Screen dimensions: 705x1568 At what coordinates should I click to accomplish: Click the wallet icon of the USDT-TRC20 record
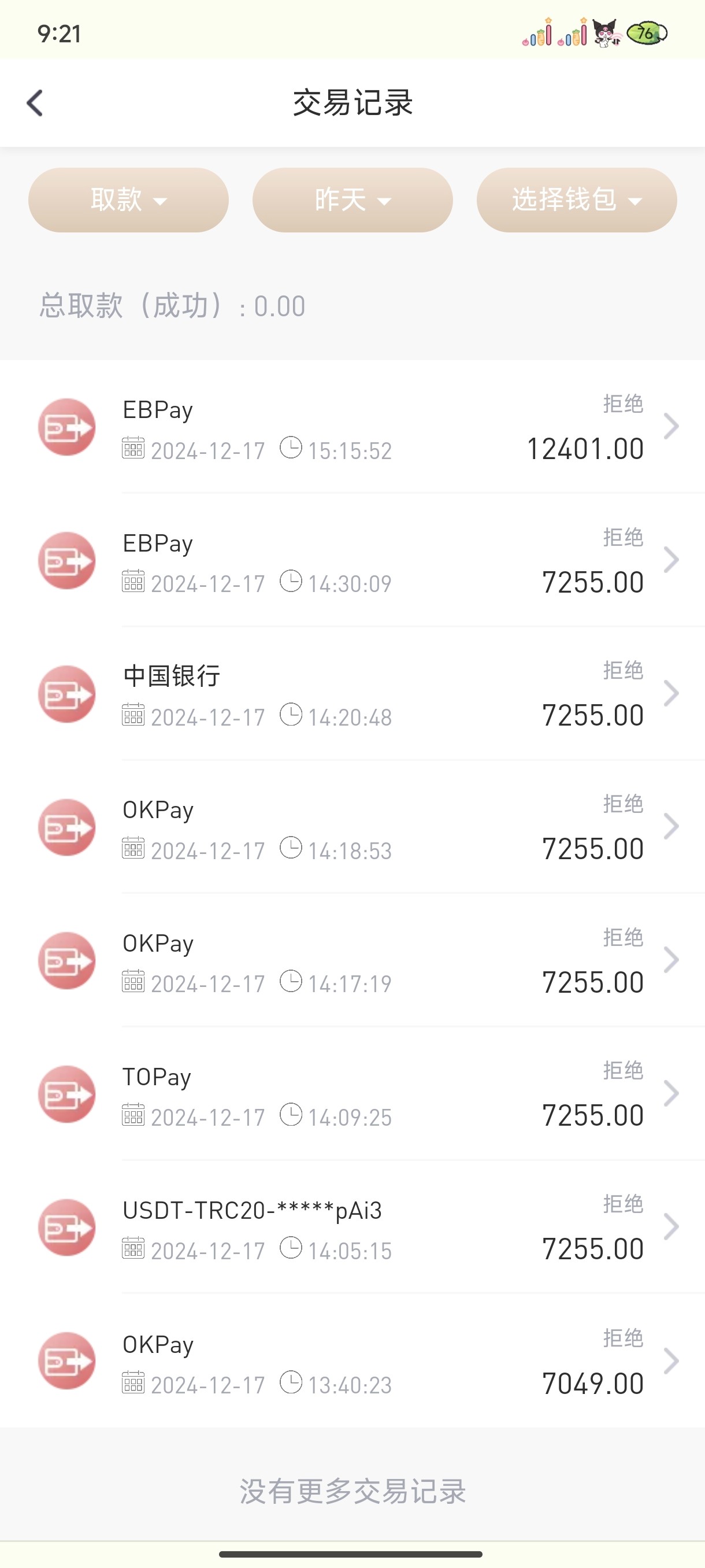(x=66, y=1226)
